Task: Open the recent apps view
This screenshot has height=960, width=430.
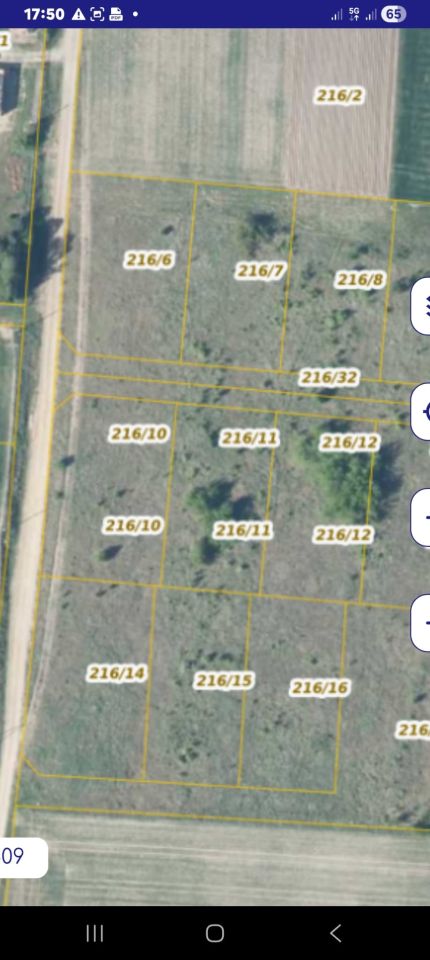Action: coord(94,933)
